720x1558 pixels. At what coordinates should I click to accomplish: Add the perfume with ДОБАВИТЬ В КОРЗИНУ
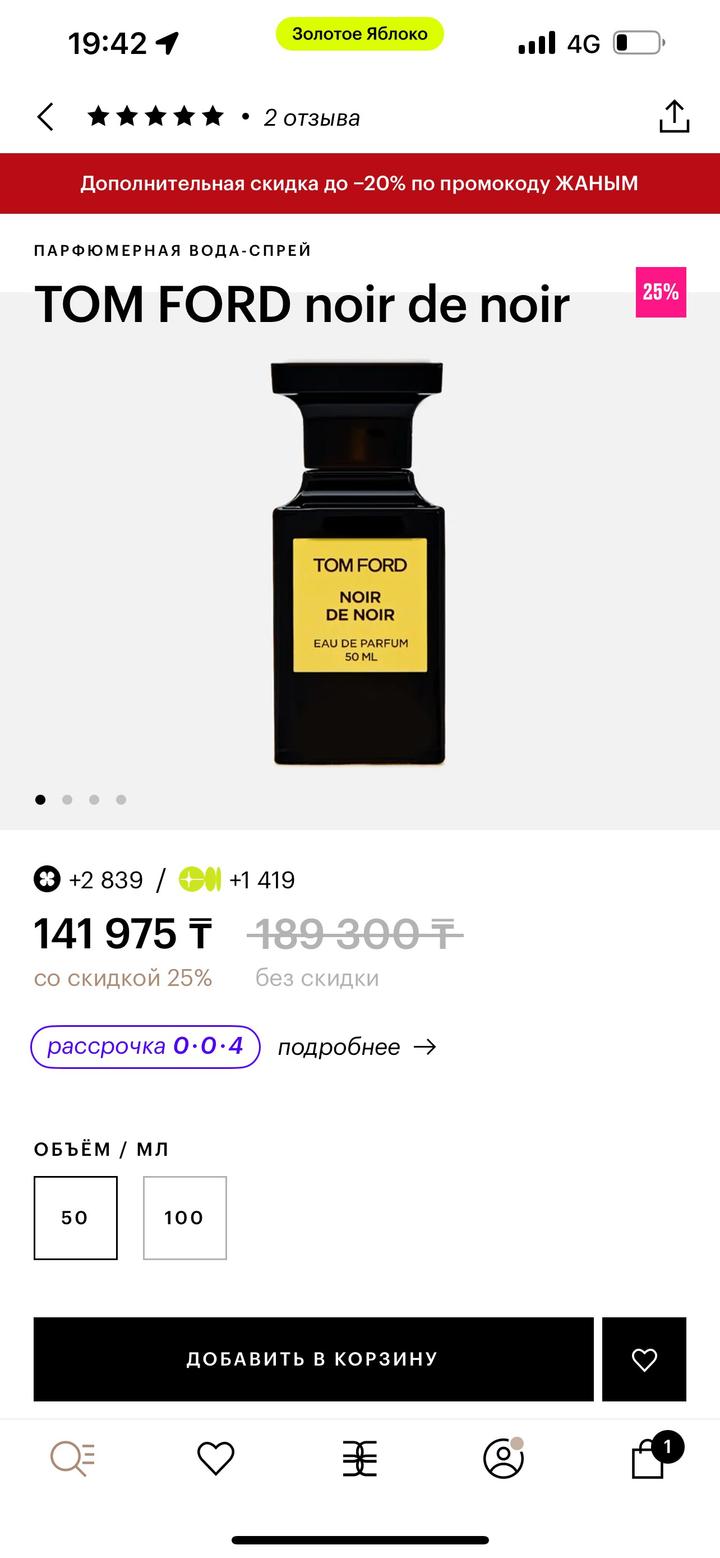313,1359
